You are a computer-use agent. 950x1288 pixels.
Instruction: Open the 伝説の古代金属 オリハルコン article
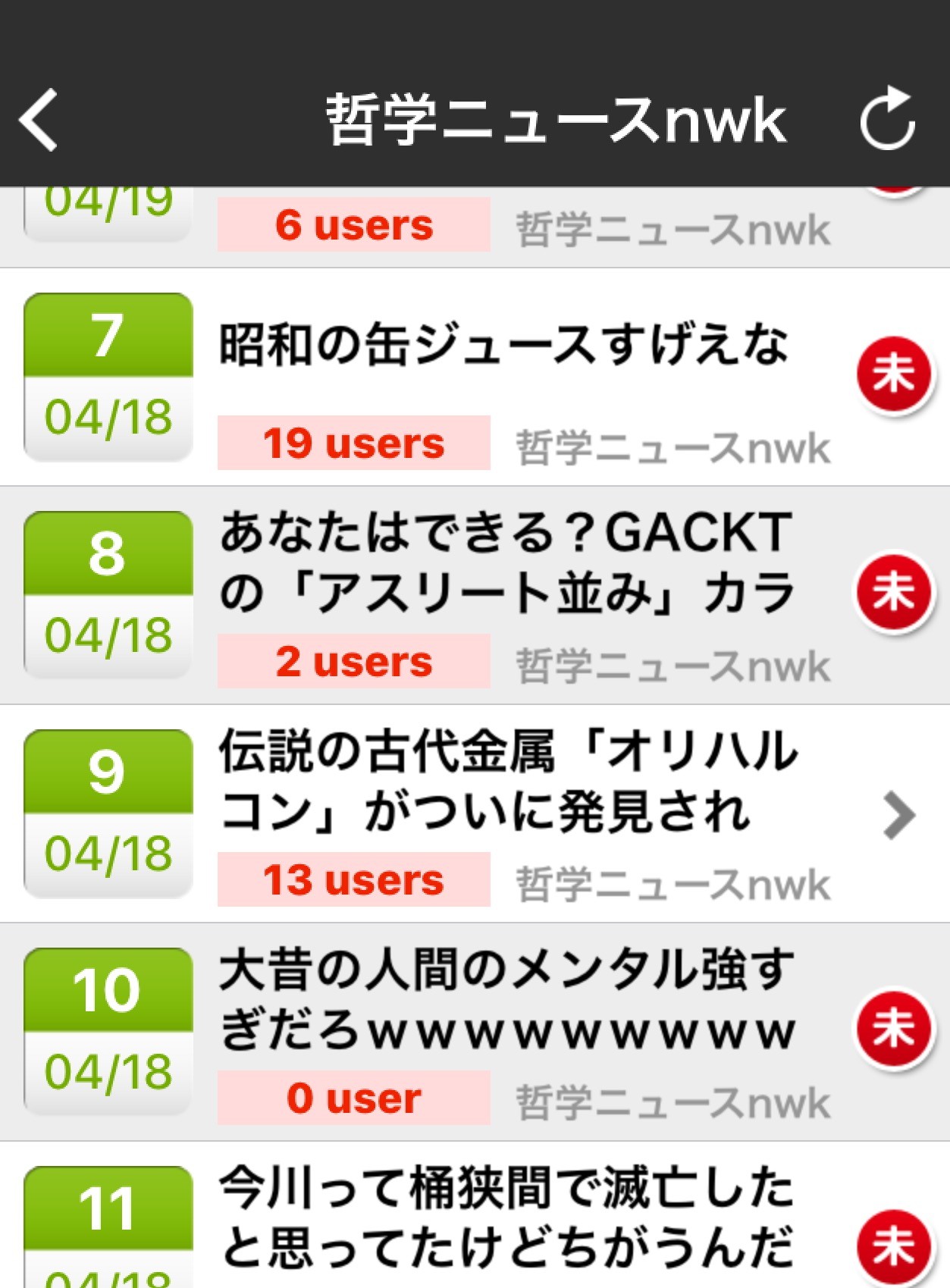coord(506,781)
